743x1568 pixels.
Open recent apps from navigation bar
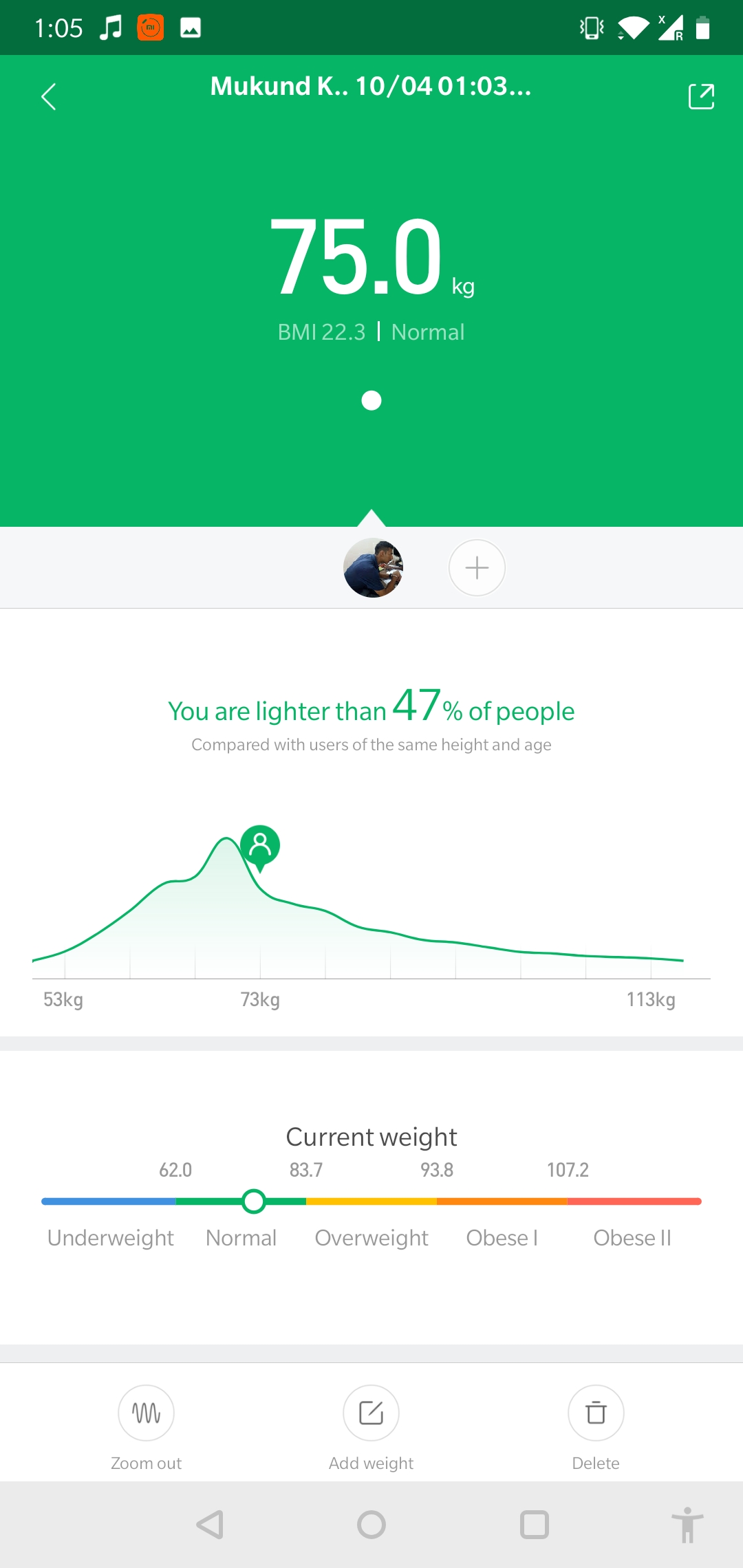click(534, 1525)
